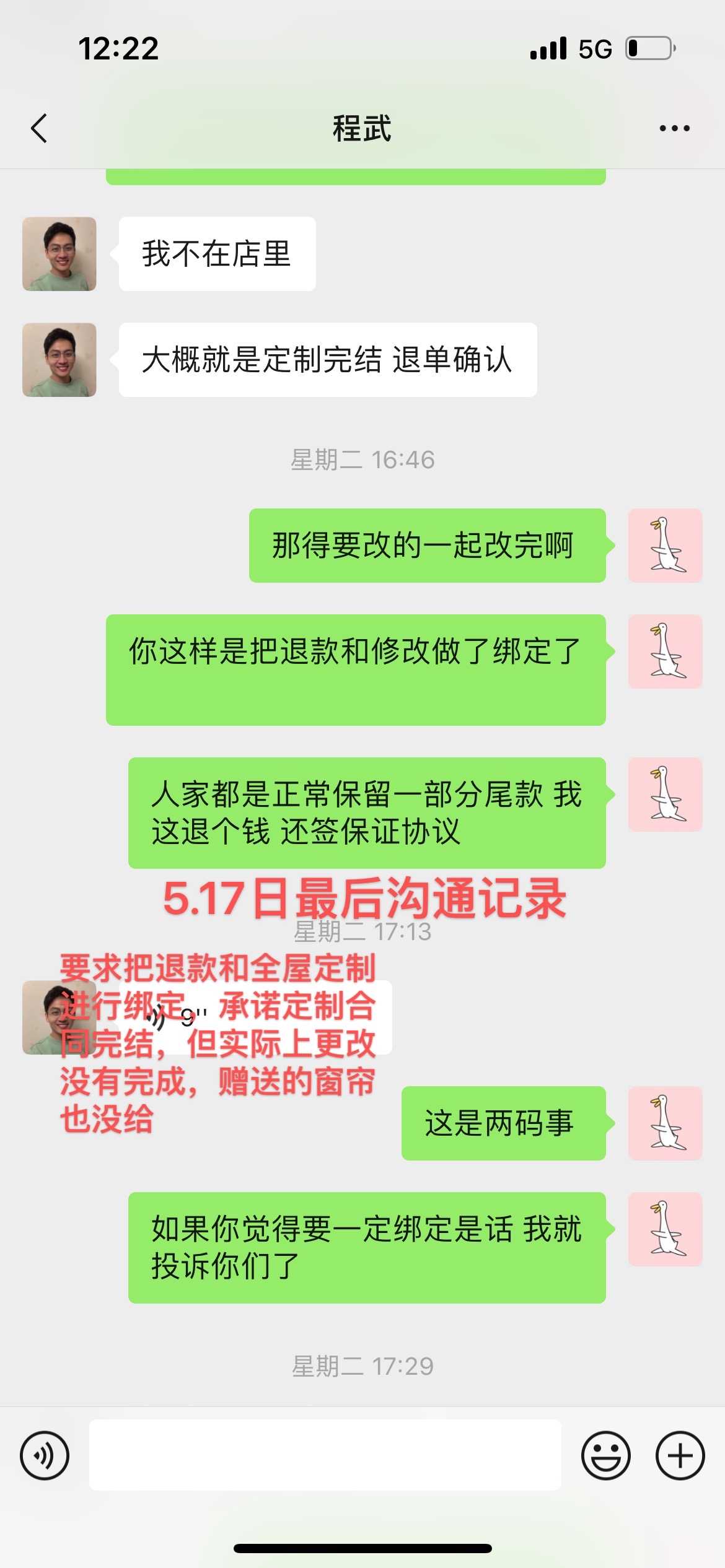
Task: Open own goose avatar beside 这是两码事
Action: pyautogui.click(x=665, y=1123)
